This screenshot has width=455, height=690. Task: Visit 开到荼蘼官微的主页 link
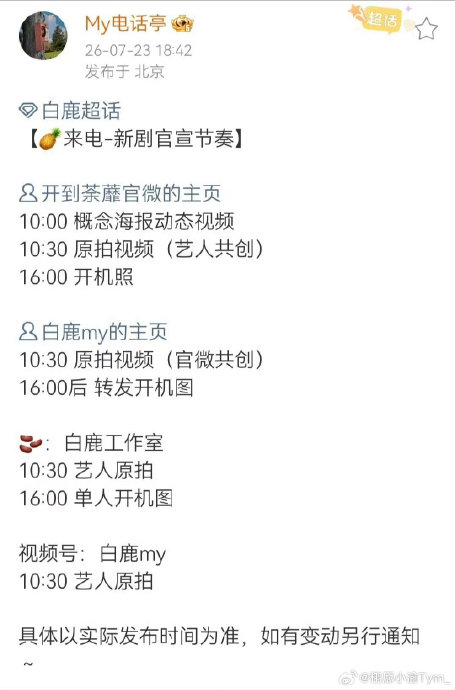[x=120, y=194]
